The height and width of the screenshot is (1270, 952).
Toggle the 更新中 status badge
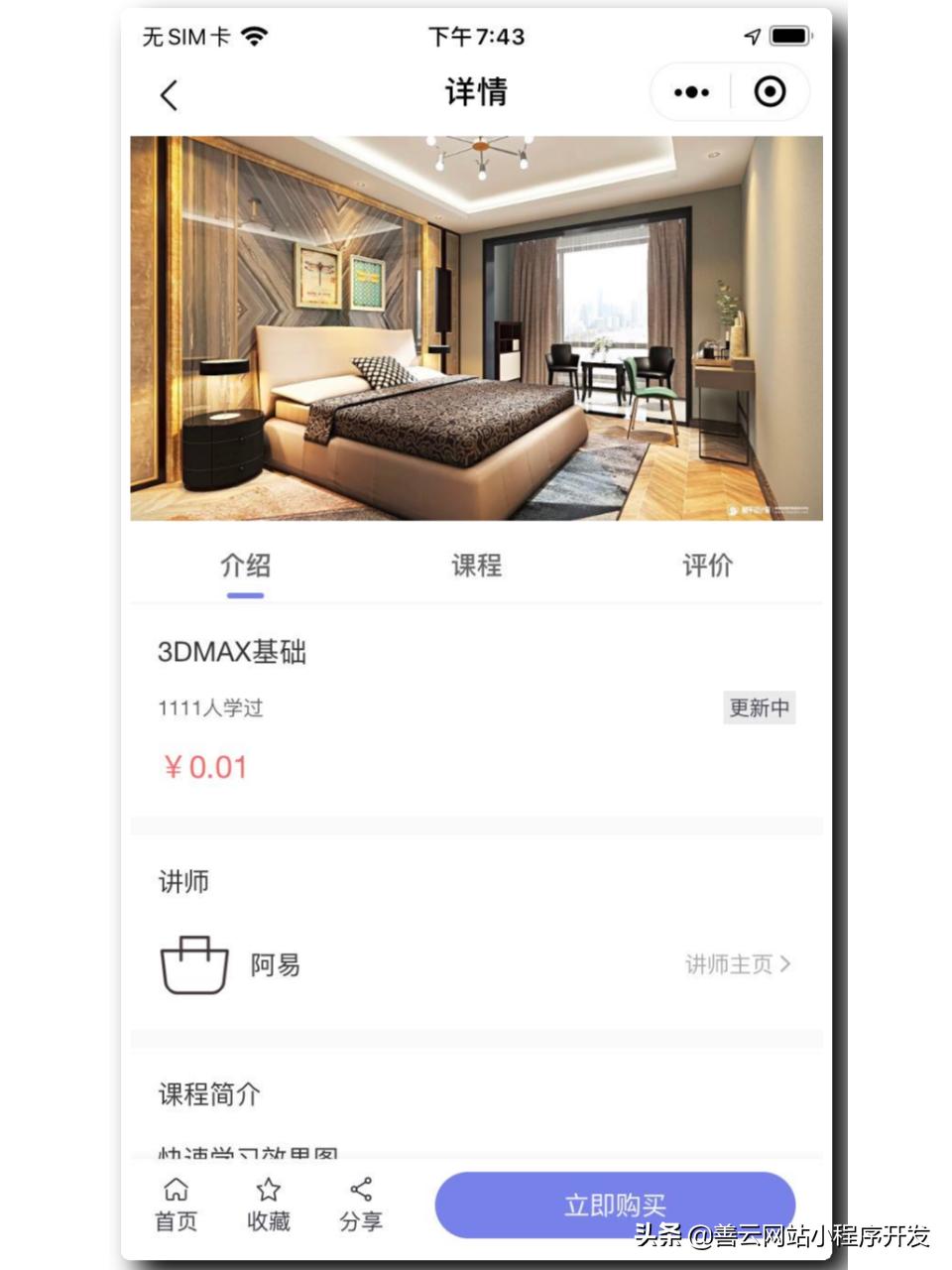(759, 706)
